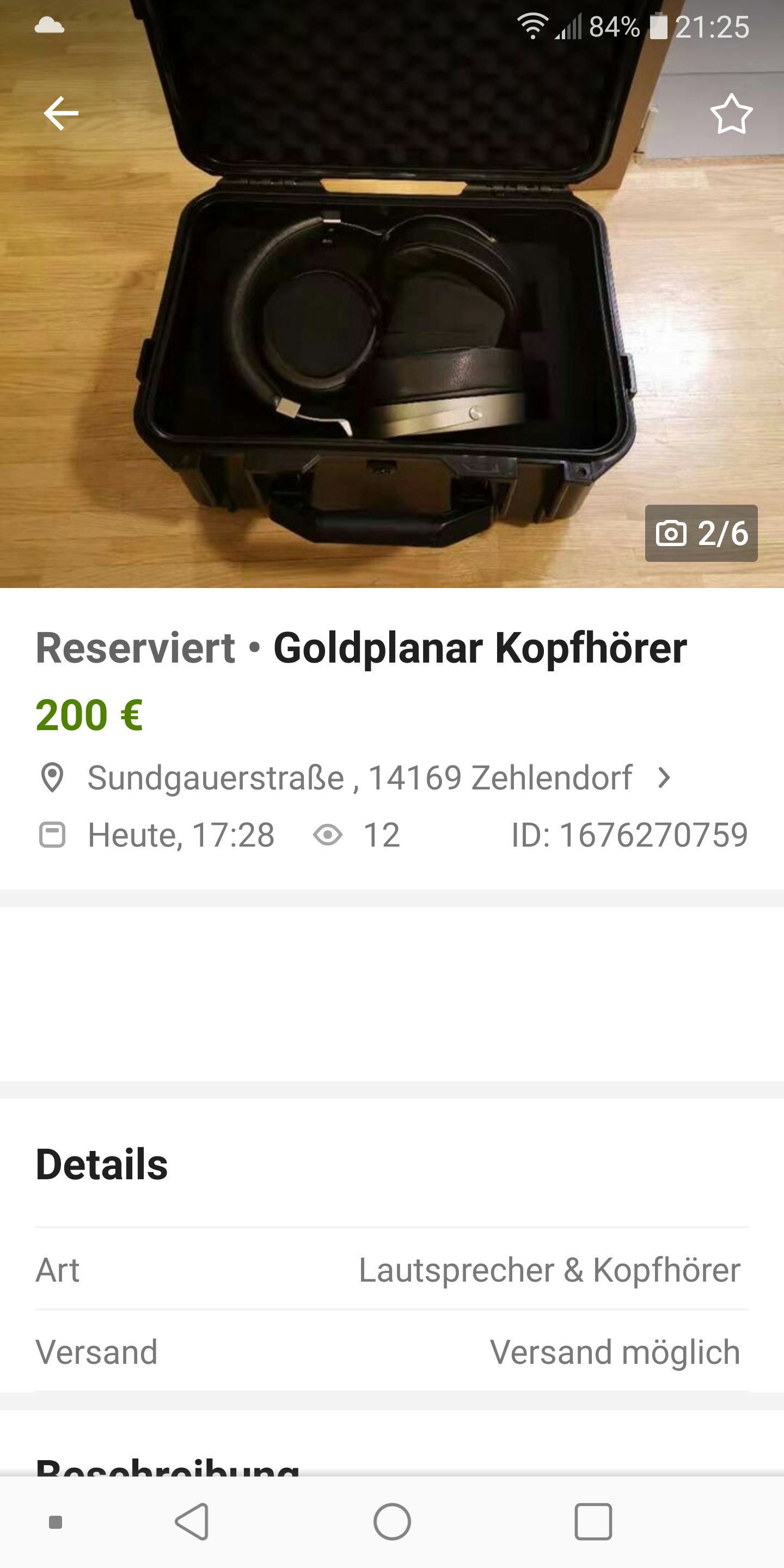Add this listing to favorites with the star
This screenshot has height=1568, width=784.
(731, 114)
